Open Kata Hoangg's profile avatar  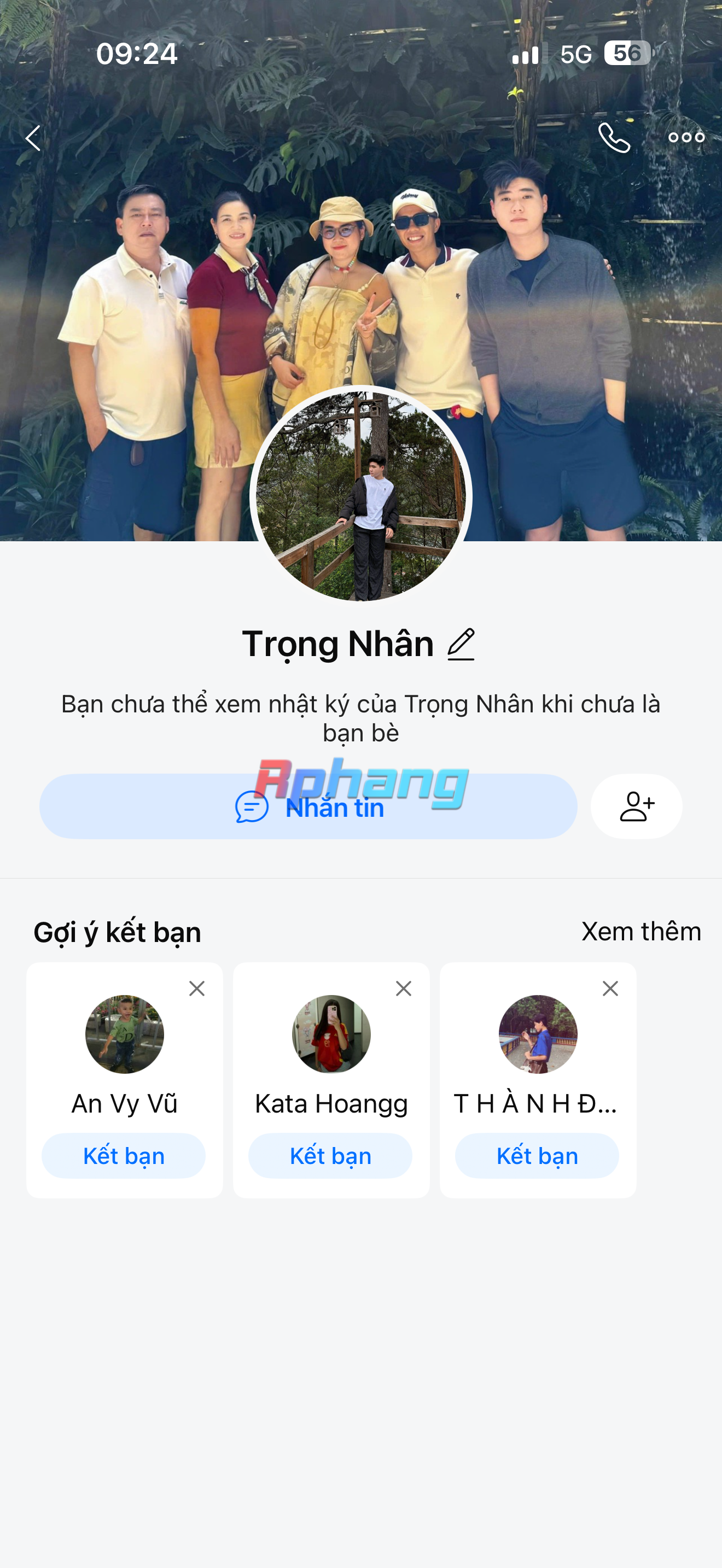click(x=331, y=1033)
